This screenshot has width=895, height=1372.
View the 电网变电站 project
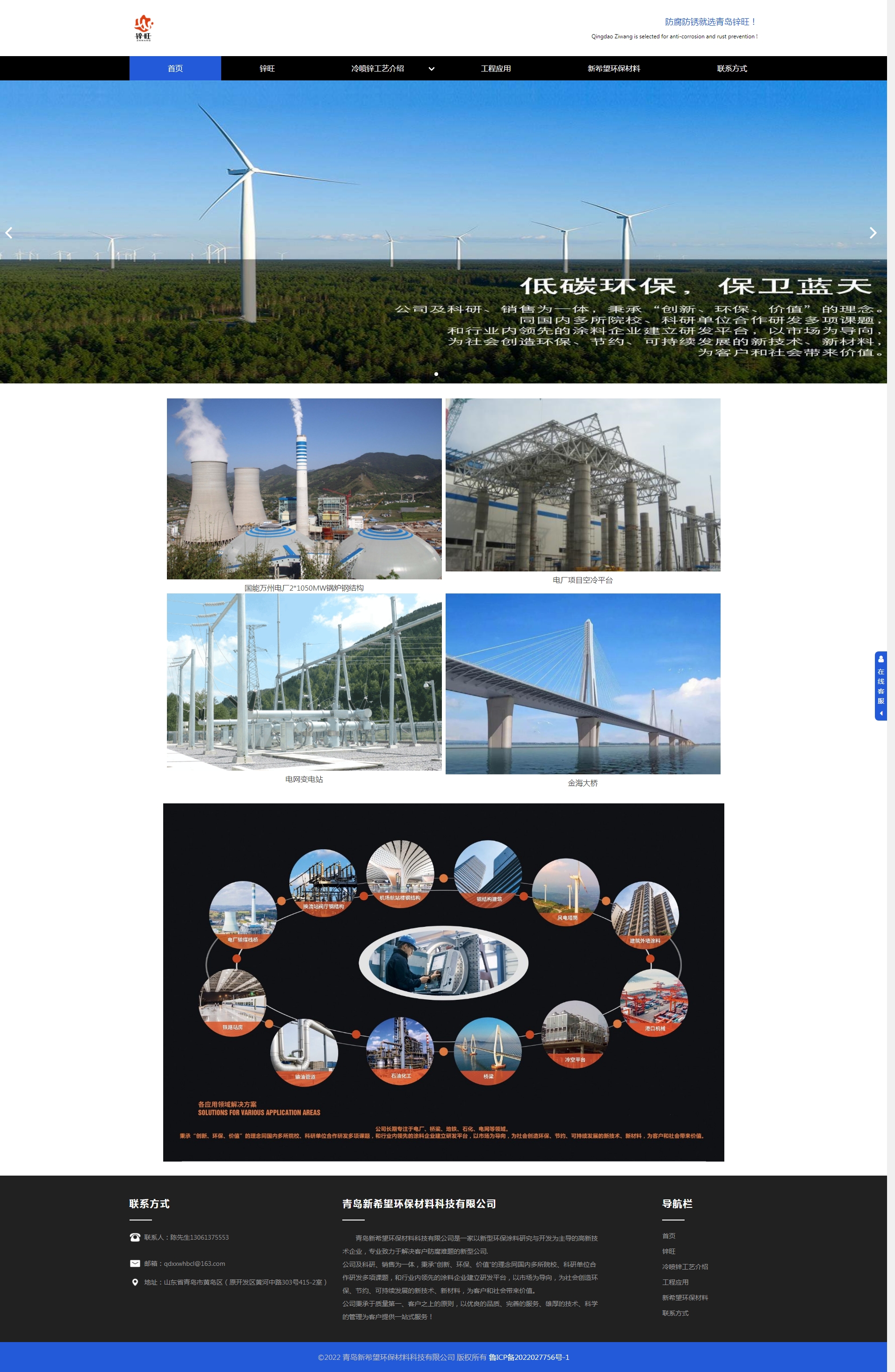(304, 682)
